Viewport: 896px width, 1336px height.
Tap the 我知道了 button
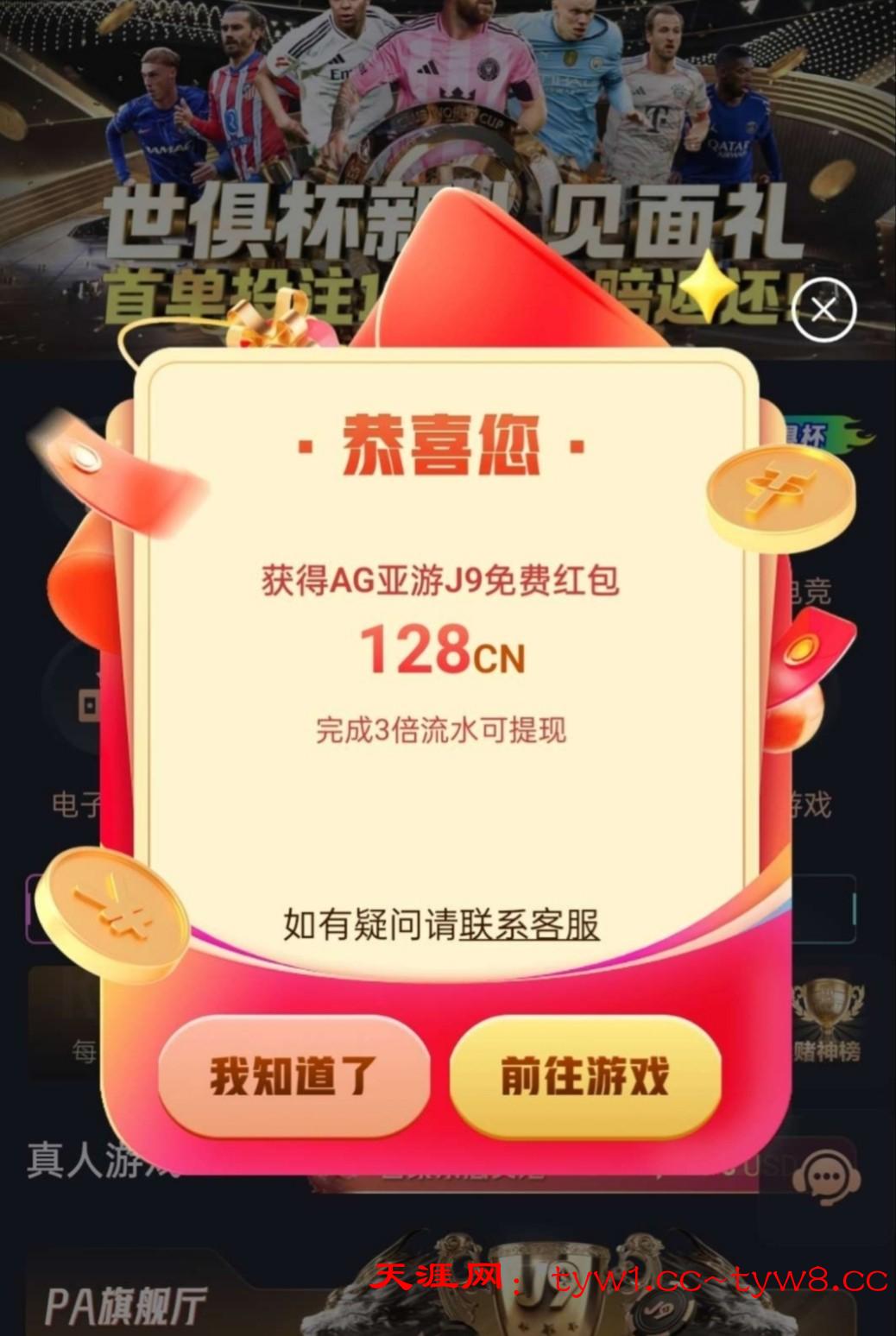click(x=293, y=1075)
